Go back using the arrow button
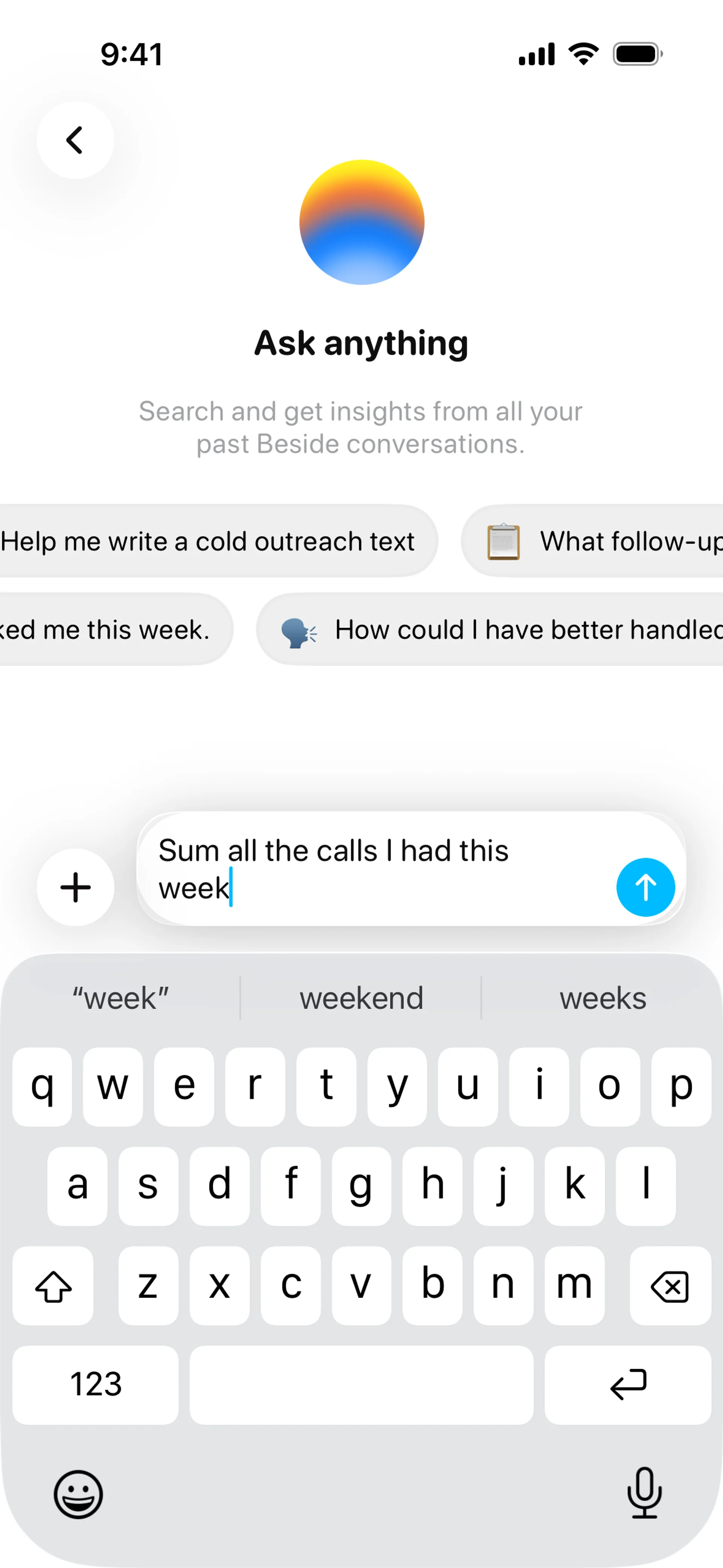The image size is (723, 1568). (x=75, y=140)
